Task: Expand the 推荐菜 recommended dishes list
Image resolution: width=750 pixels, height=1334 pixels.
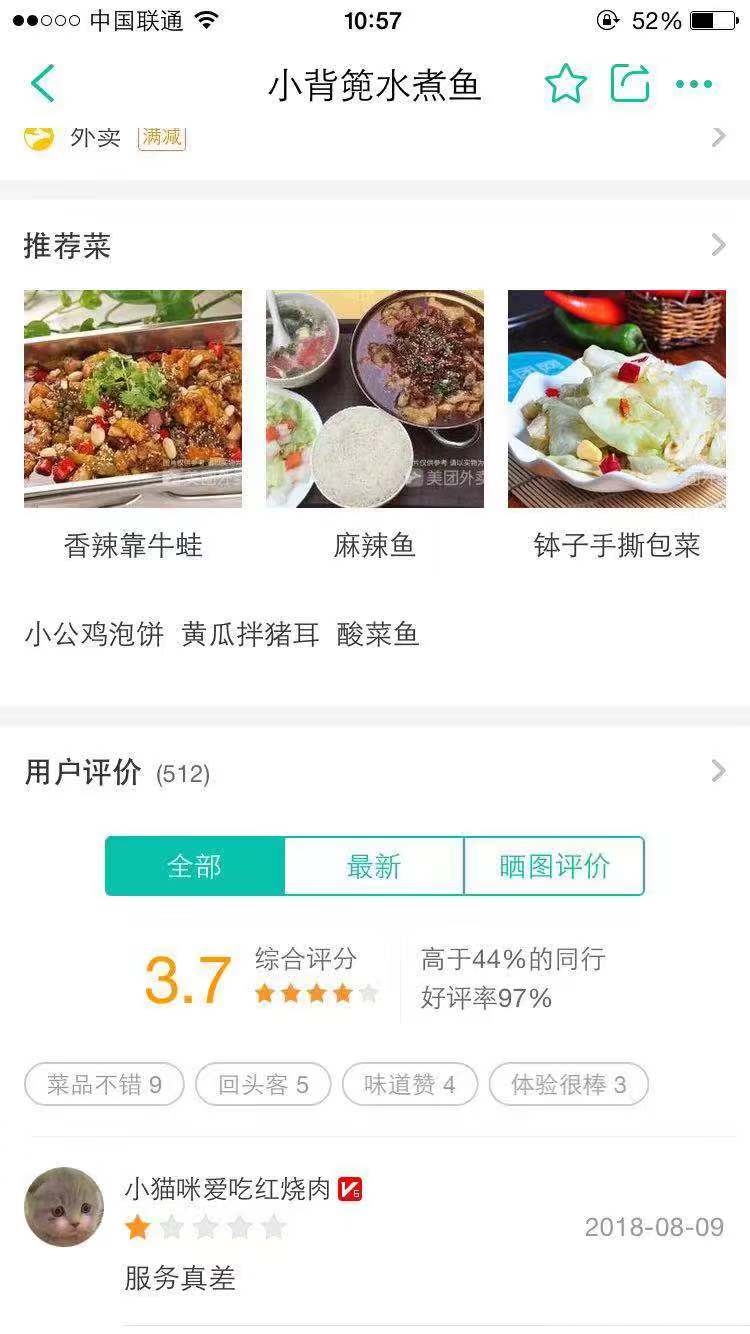Action: click(717, 245)
